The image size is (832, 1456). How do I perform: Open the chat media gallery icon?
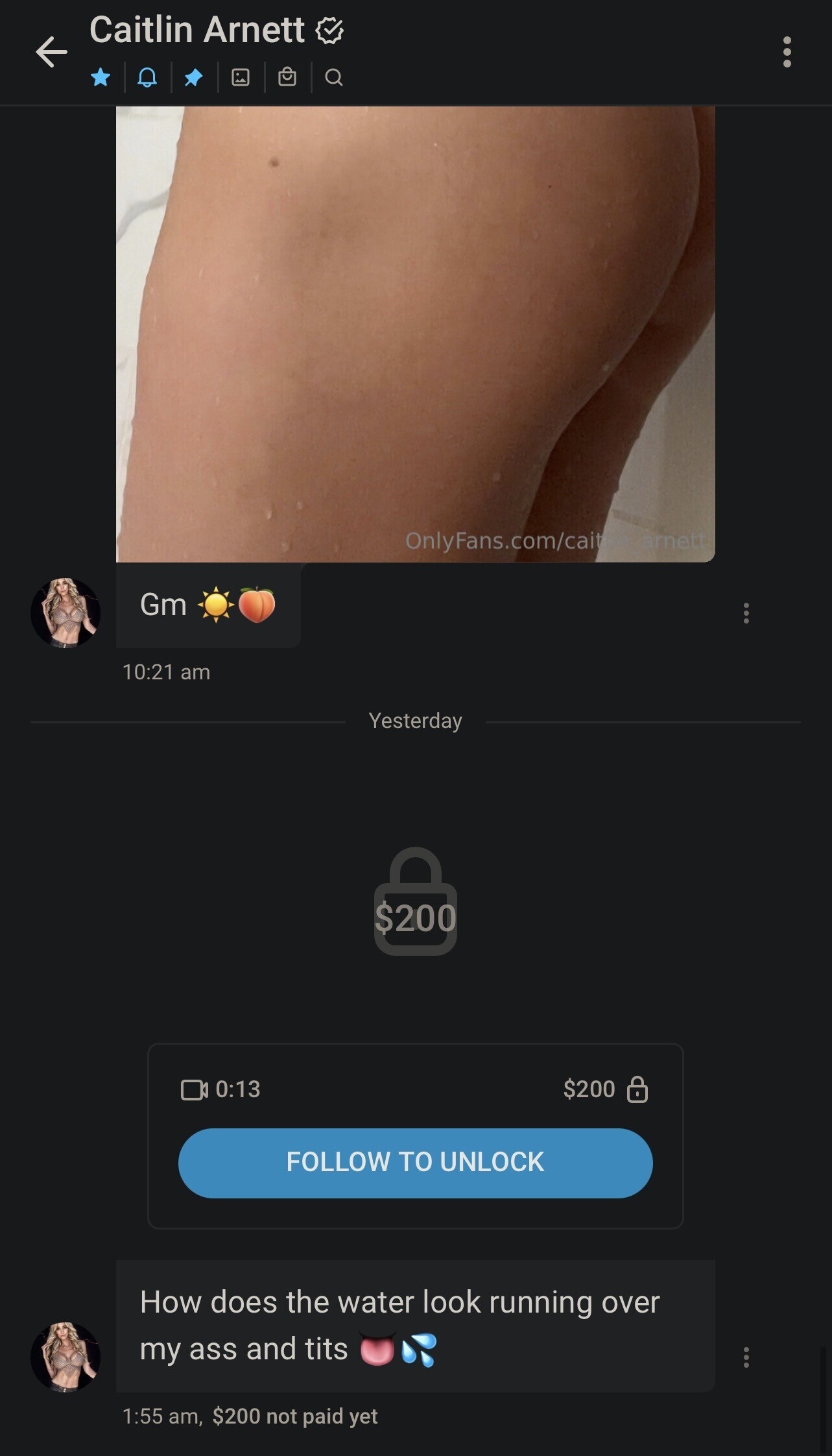pyautogui.click(x=241, y=78)
